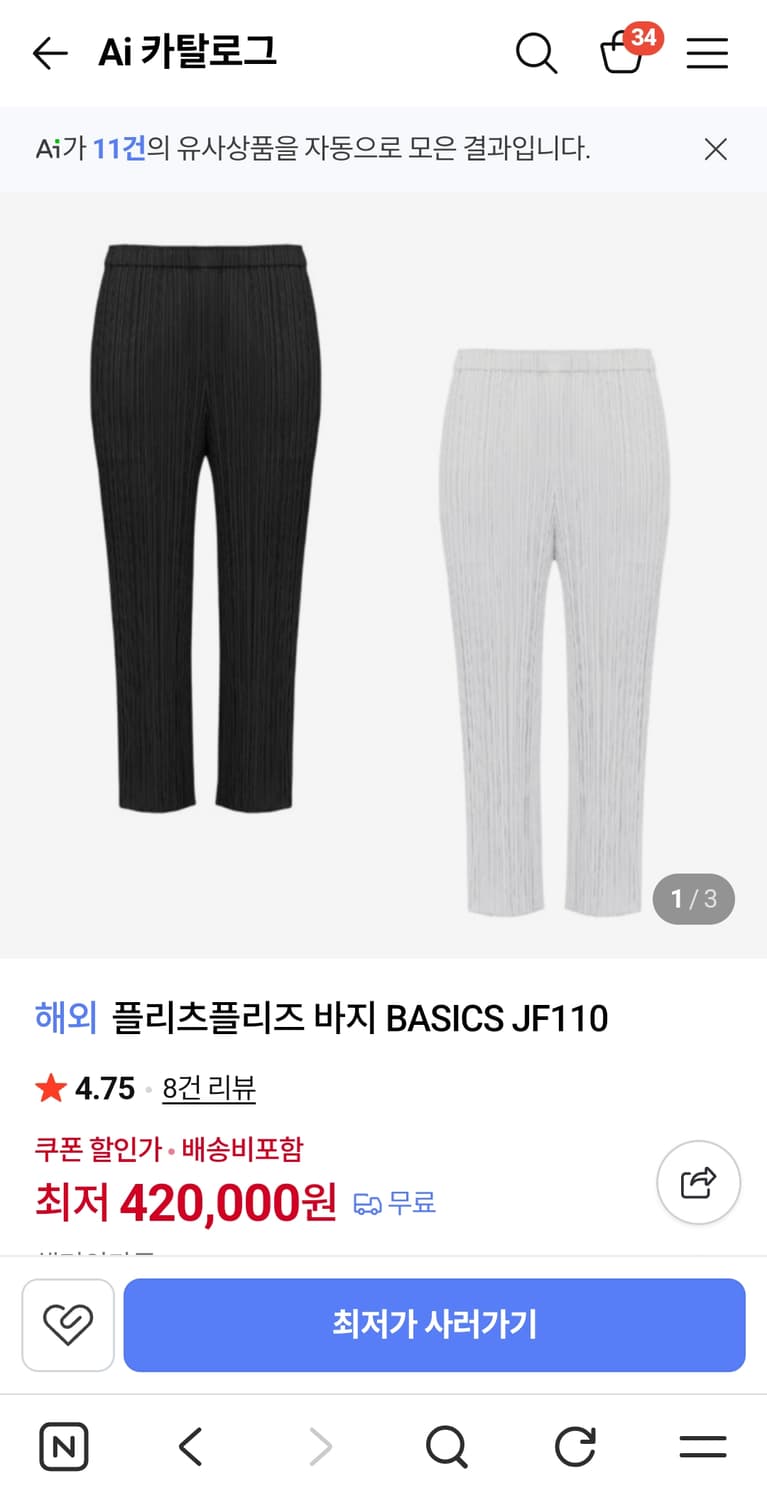Screen dimensions: 767x1500
Task: Open the shopping cart with 34 items
Action: pos(624,54)
